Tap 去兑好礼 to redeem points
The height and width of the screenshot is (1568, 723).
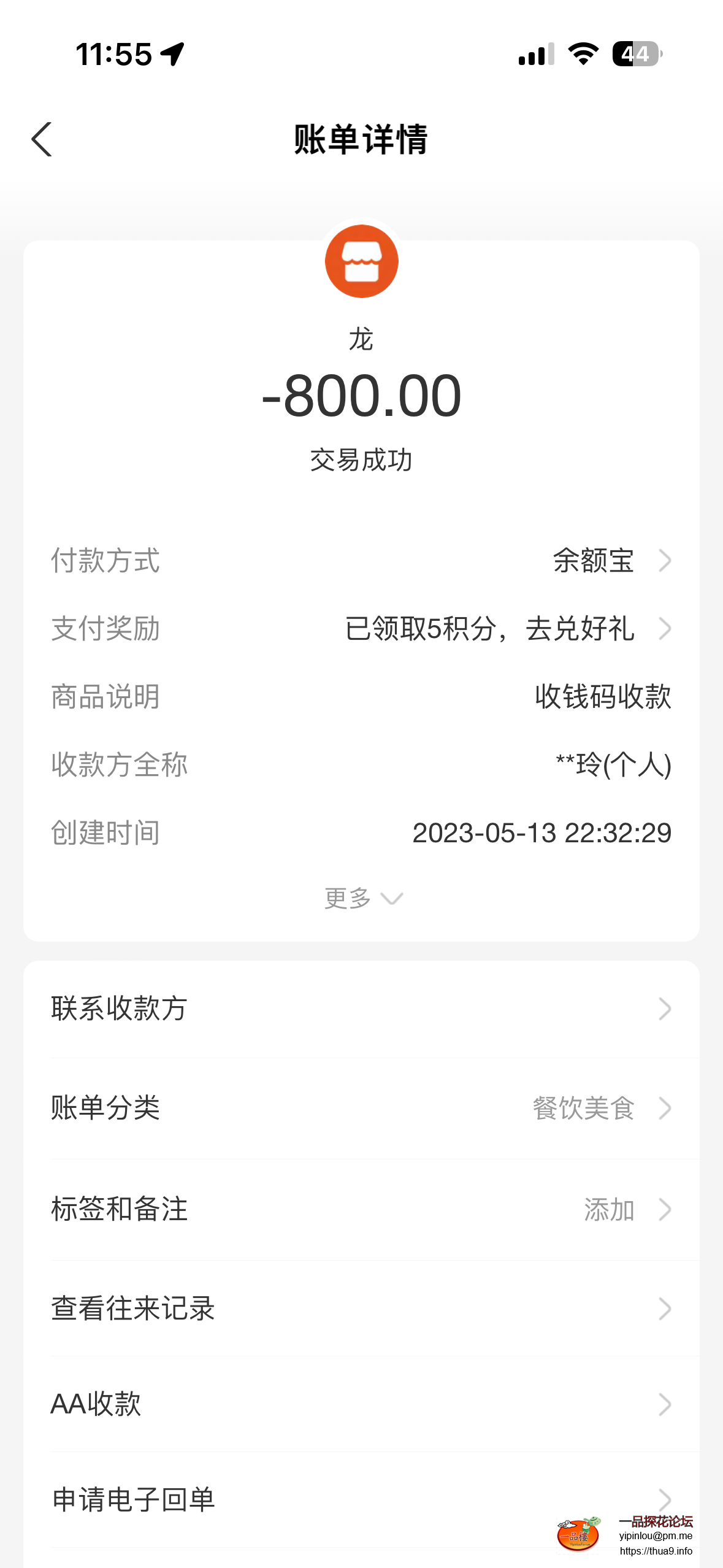[581, 629]
